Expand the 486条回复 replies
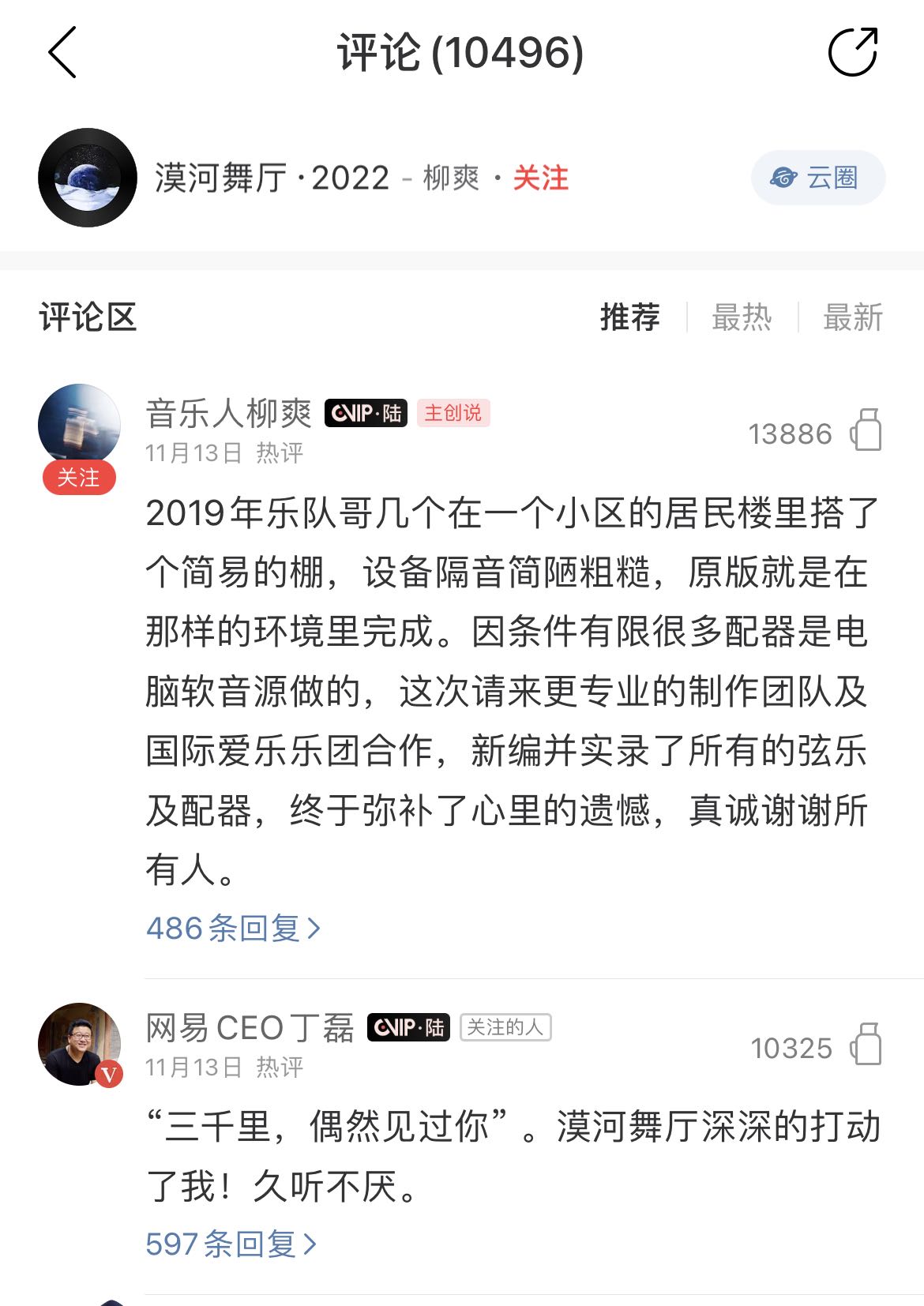The image size is (924, 1306). 233,928
